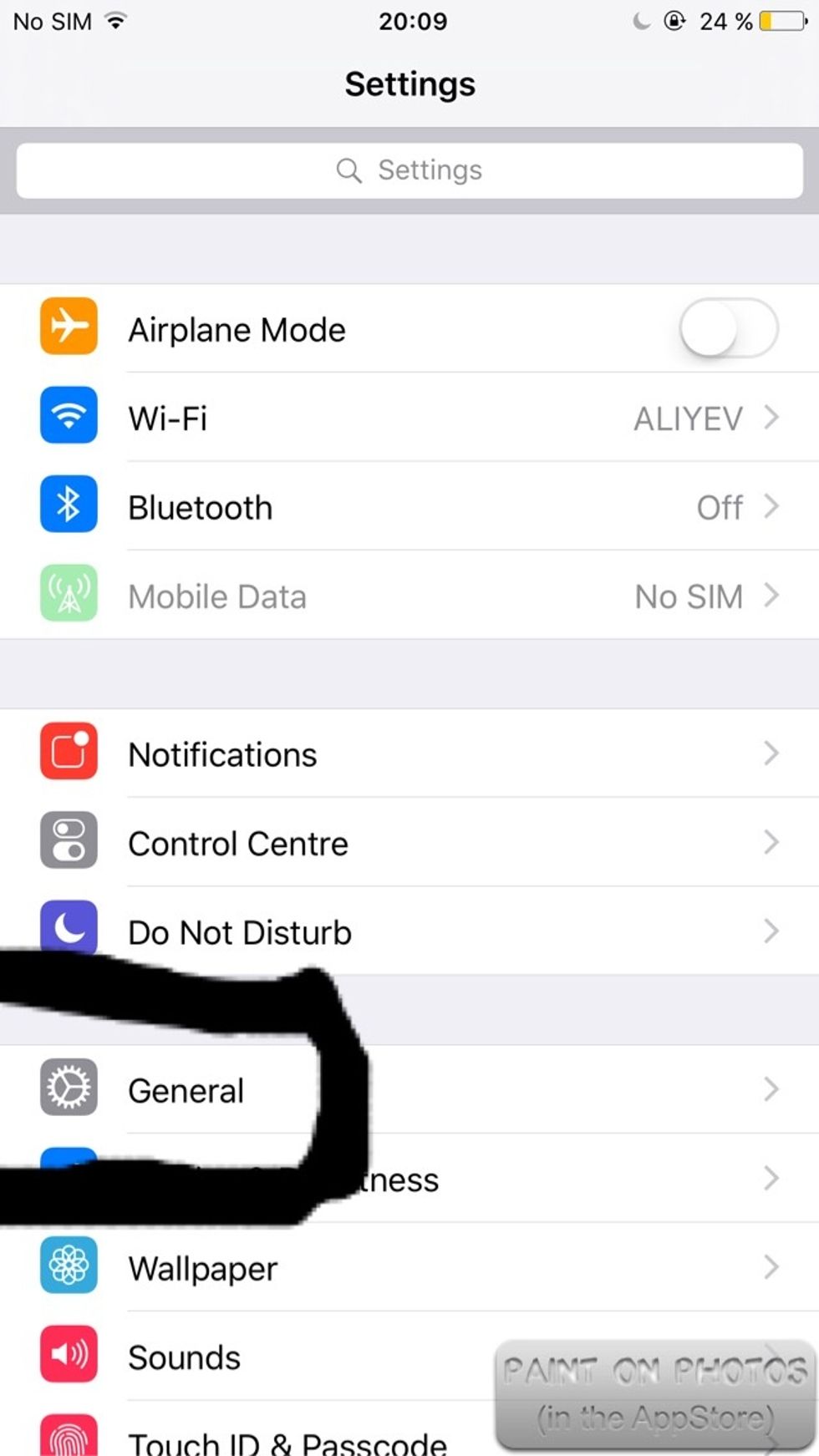Open Do Not Disturb settings
Viewport: 819px width, 1456px height.
pos(409,931)
